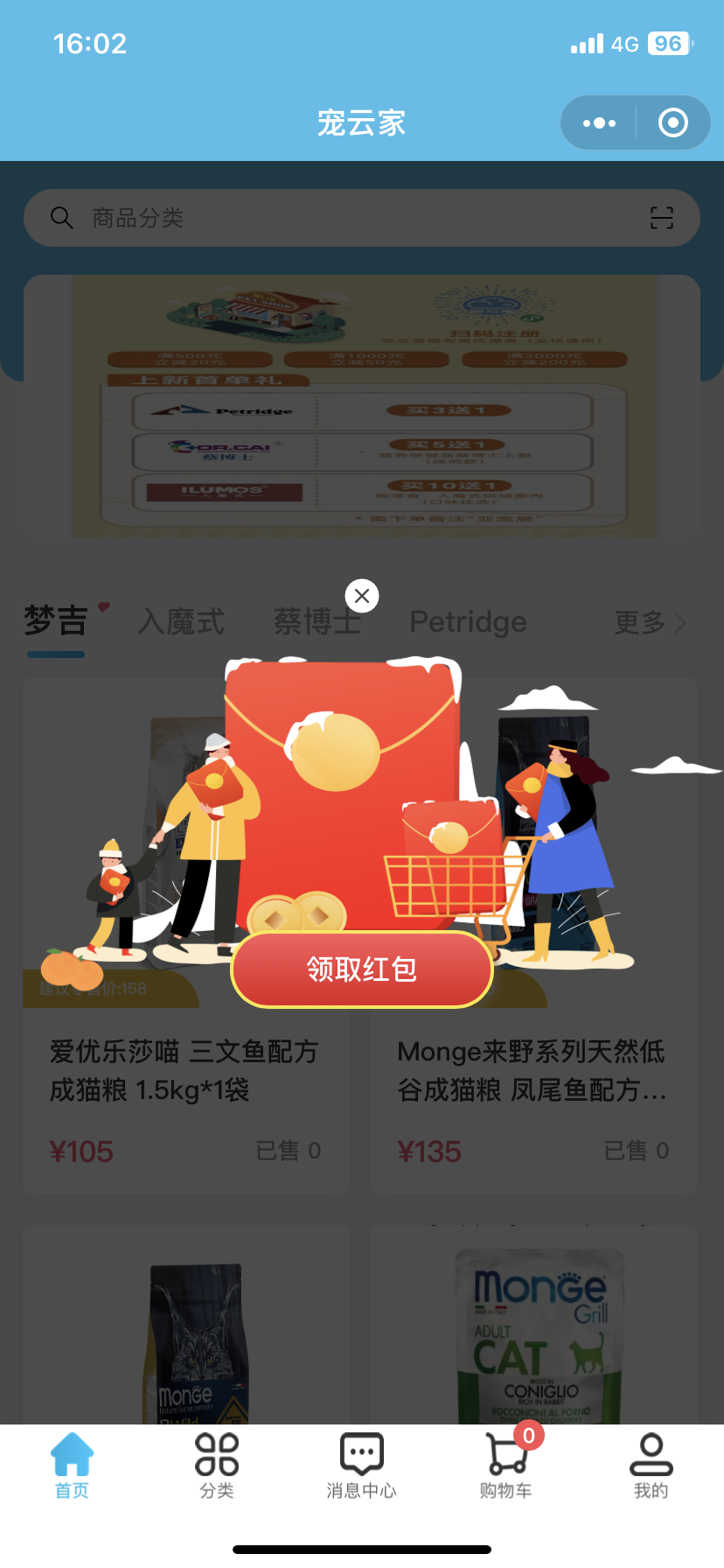Close the mini program with the circle icon

(x=672, y=123)
